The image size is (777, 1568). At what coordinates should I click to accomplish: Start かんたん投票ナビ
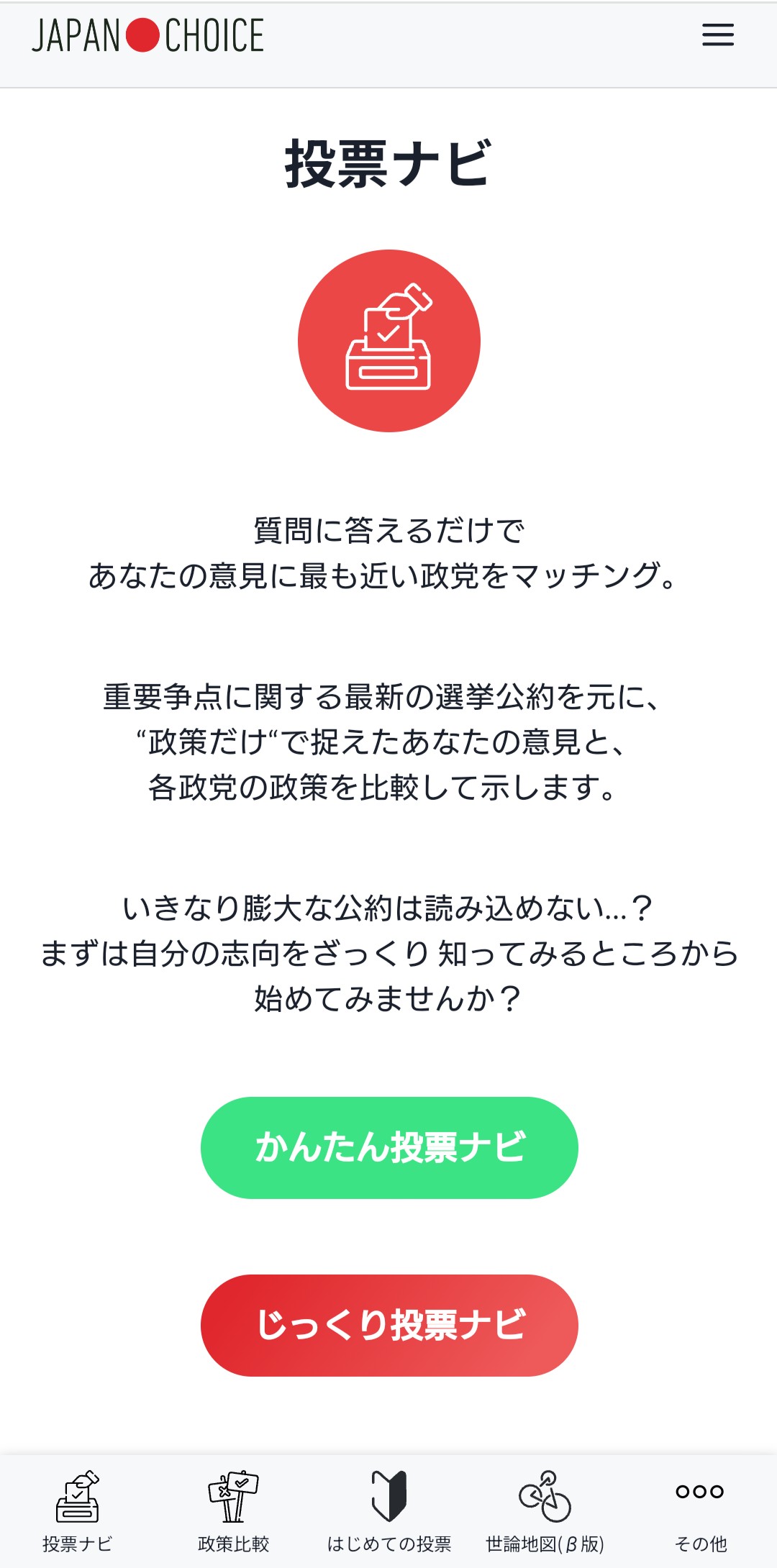[x=389, y=1147]
